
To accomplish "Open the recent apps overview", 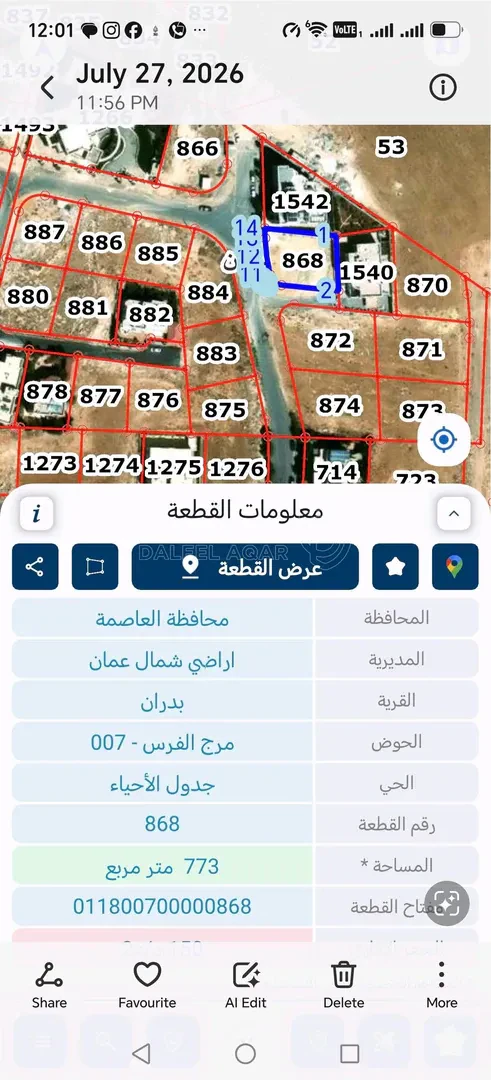I will click(350, 1053).
